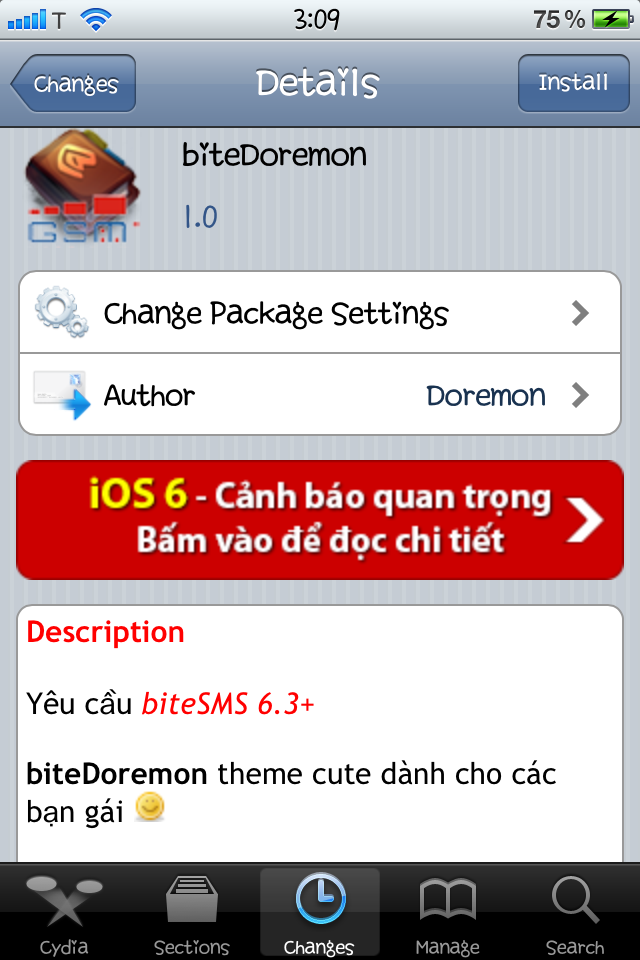View the author Doremon row
Image resolution: width=640 pixels, height=960 pixels.
(320, 395)
